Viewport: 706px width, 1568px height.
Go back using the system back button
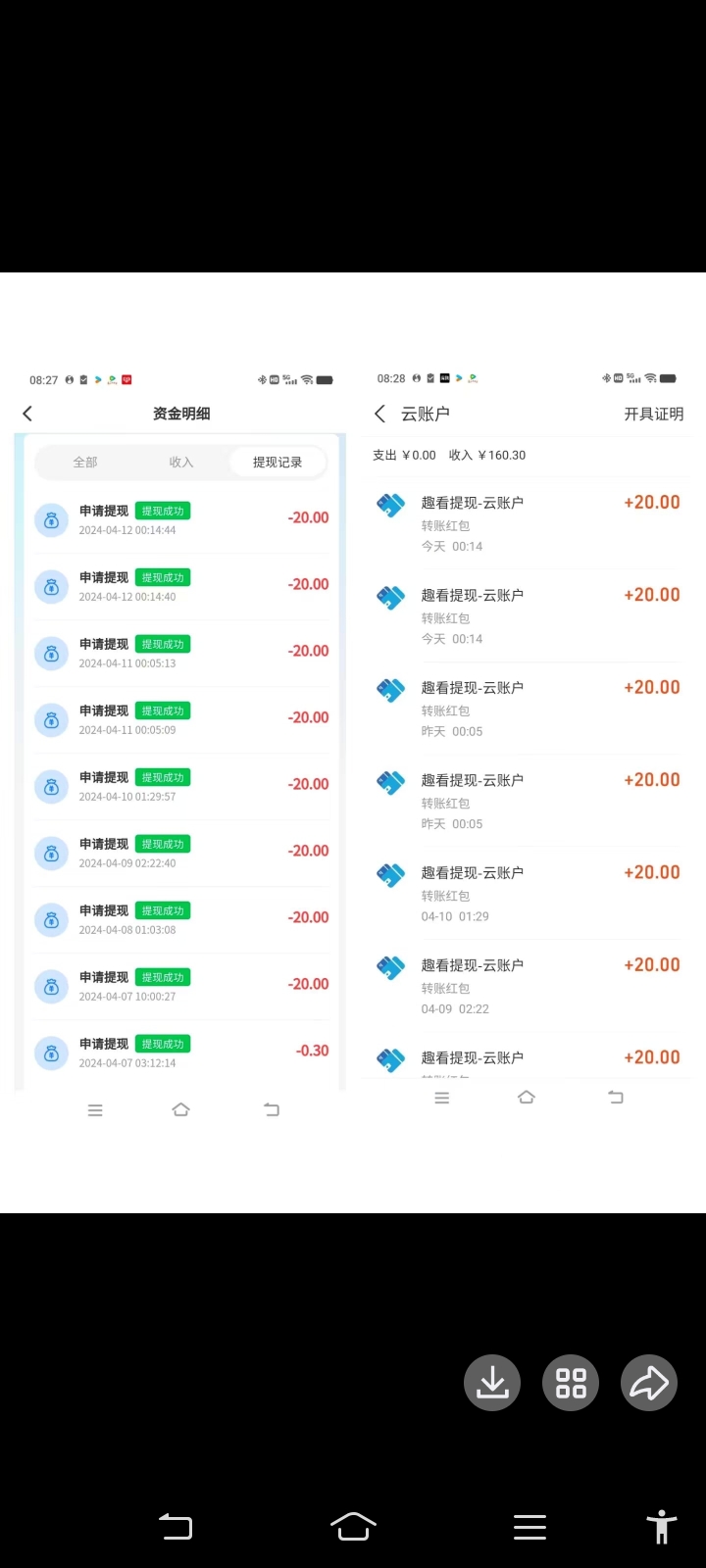coord(176,1527)
